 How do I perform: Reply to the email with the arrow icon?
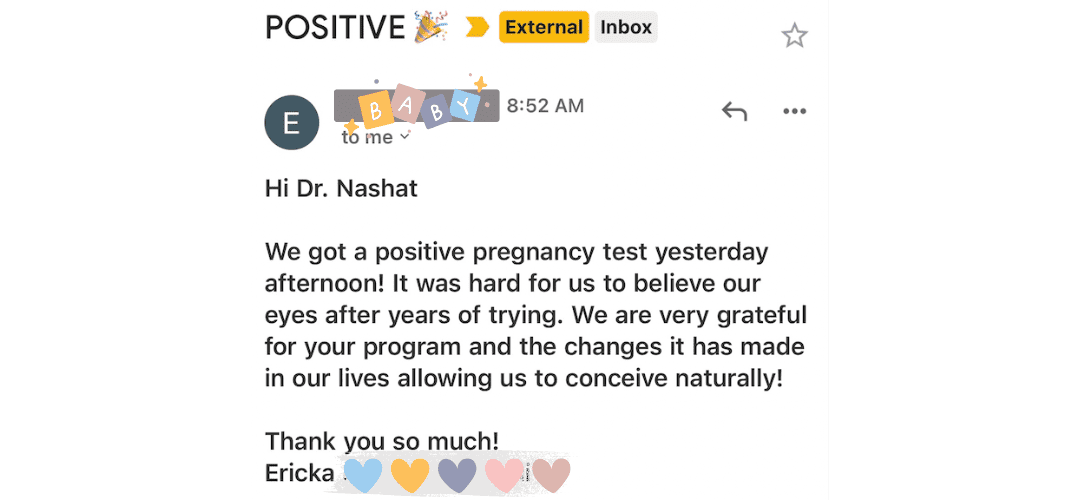click(x=734, y=111)
